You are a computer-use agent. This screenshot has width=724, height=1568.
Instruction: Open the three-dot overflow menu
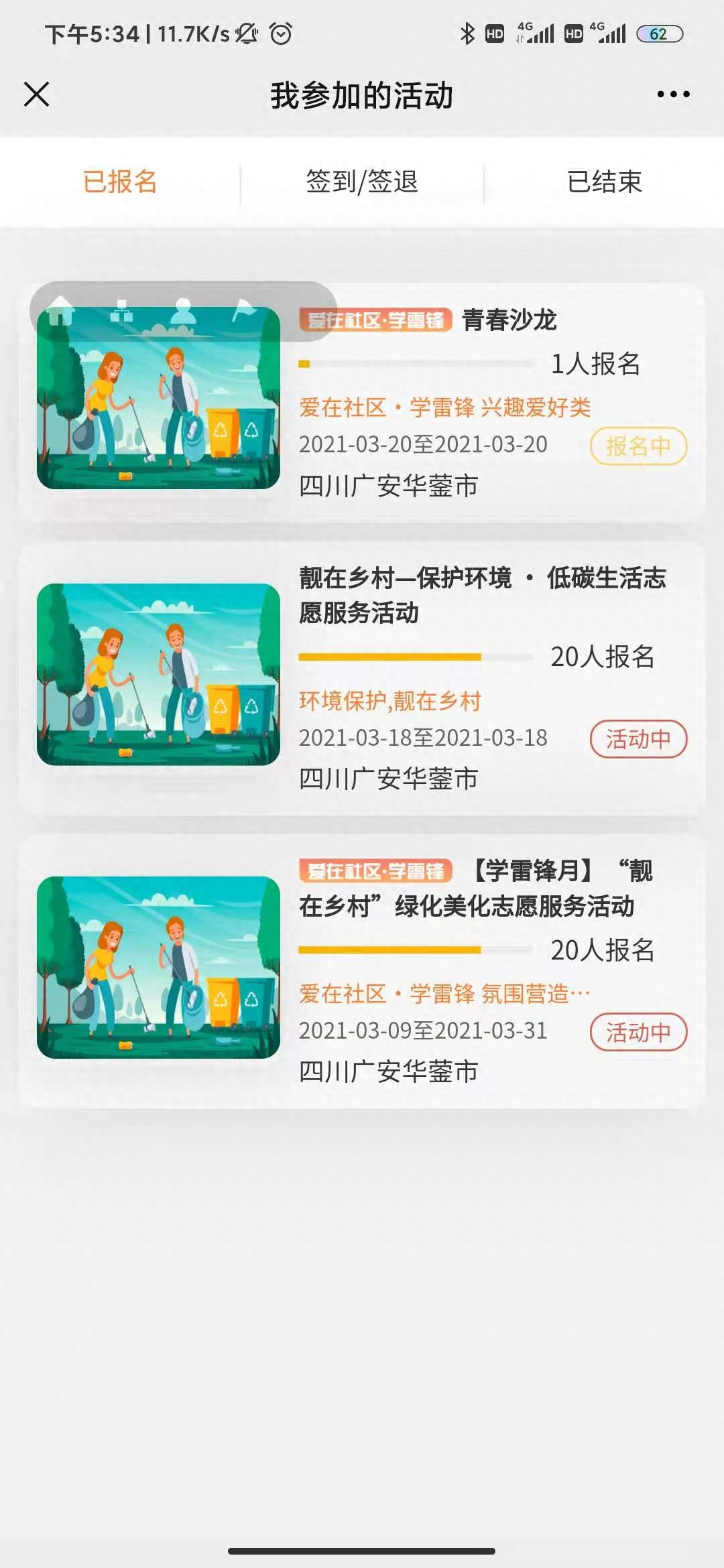pos(673,94)
